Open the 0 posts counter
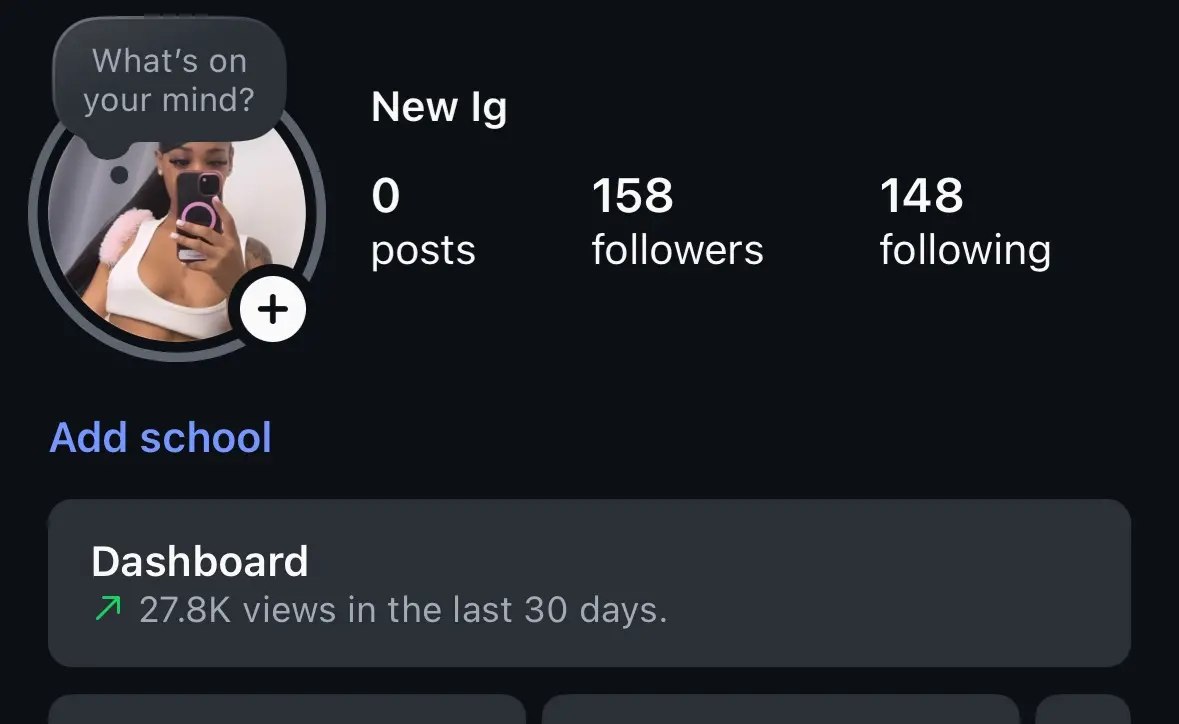 point(423,222)
